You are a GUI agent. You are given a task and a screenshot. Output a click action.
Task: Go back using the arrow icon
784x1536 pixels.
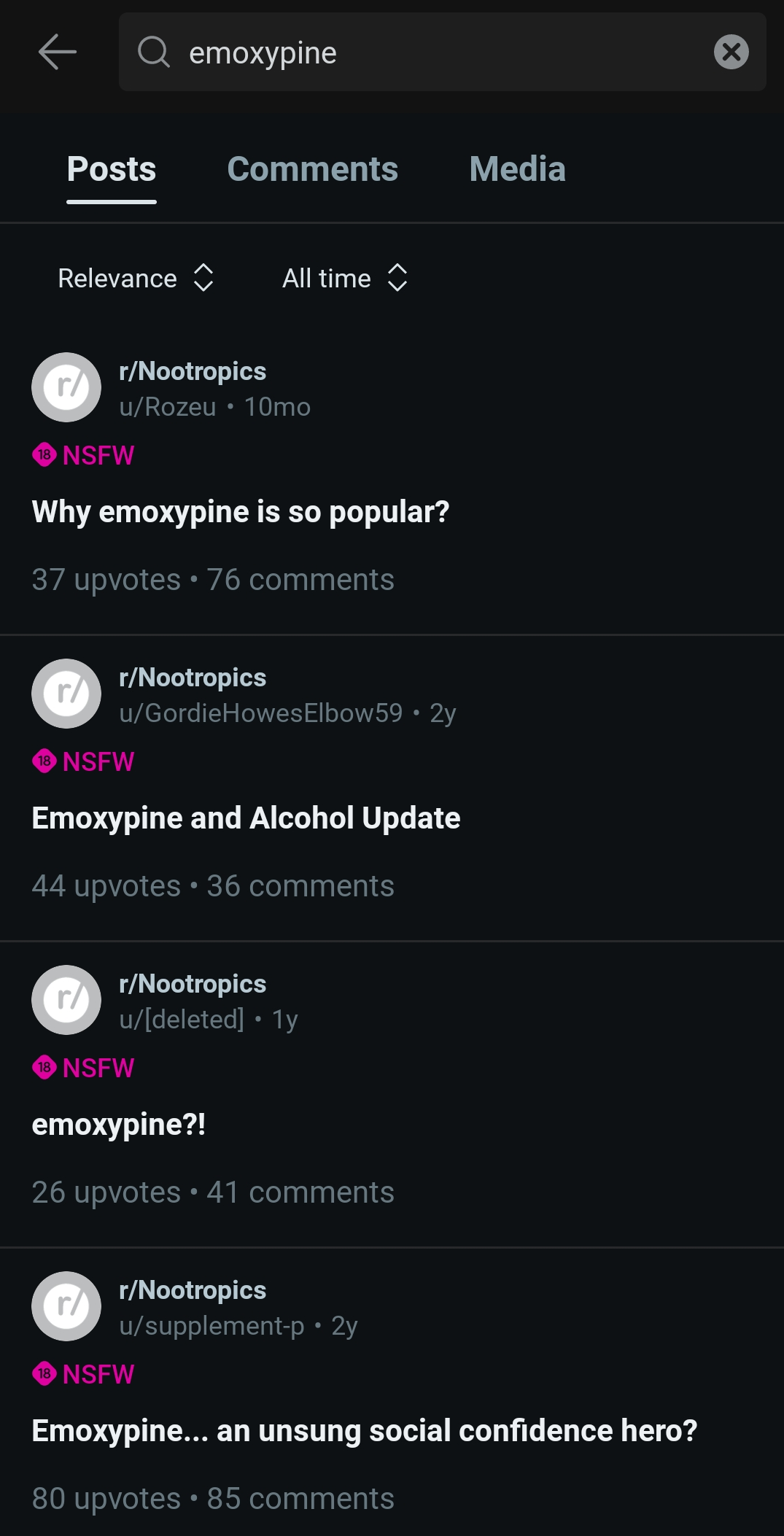pyautogui.click(x=58, y=53)
